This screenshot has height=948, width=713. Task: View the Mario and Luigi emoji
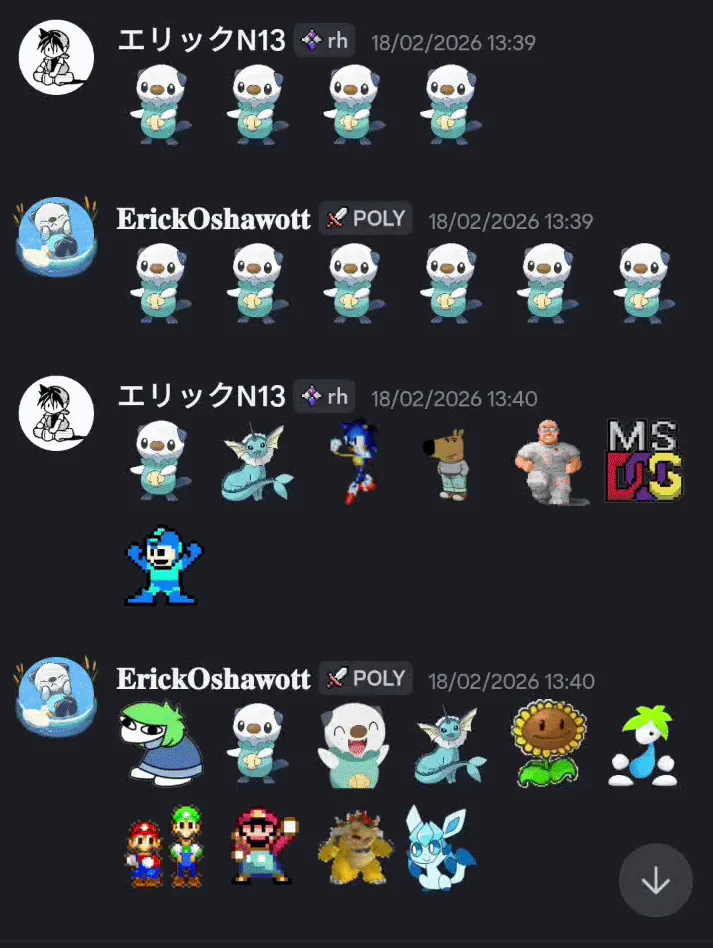point(165,848)
